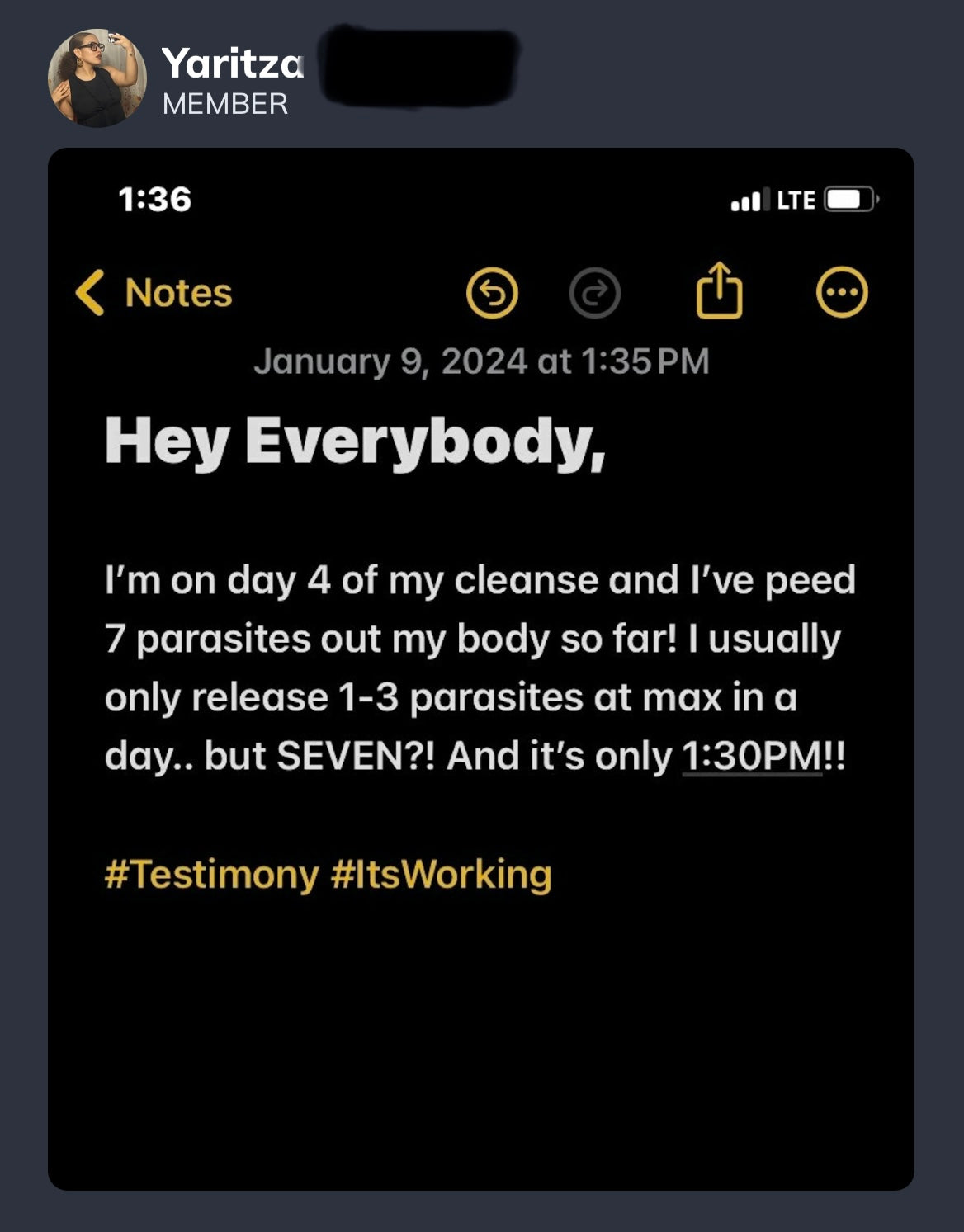Tap the Yaritza member name
This screenshot has width=964, height=1232.
pos(232,64)
